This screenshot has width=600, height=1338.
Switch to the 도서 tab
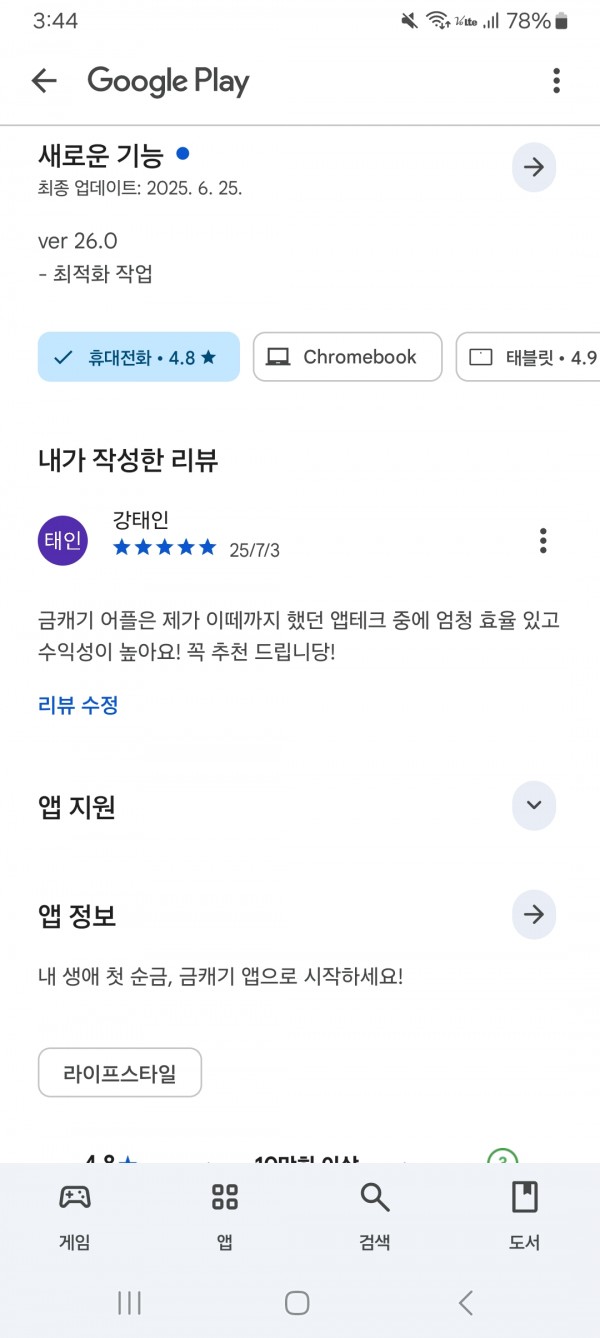tap(525, 1215)
